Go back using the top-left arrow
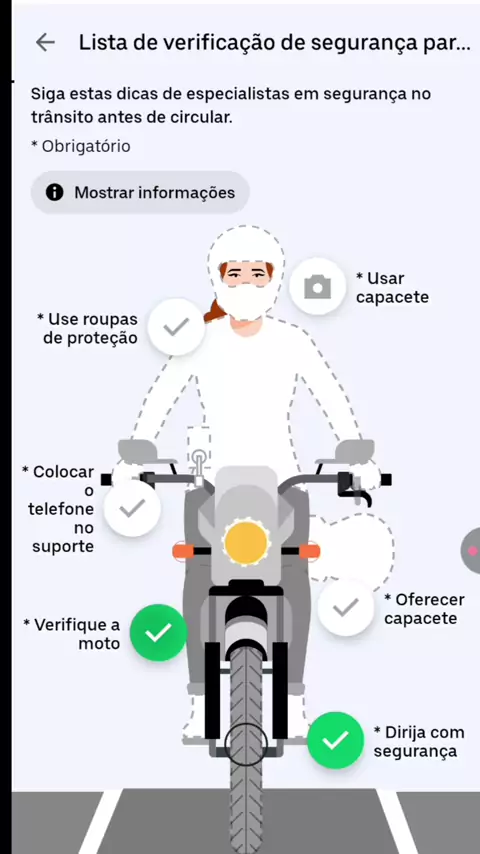480x854 pixels. coord(45,42)
